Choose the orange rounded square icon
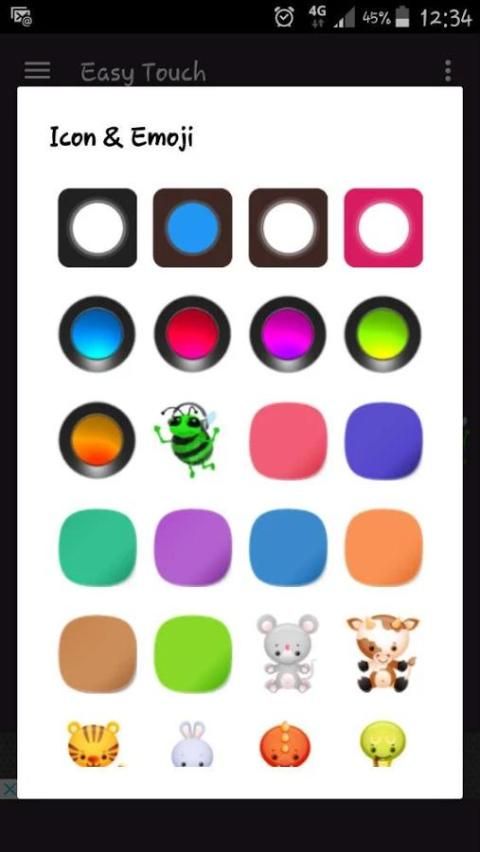Image resolution: width=480 pixels, height=852 pixels. point(383,547)
